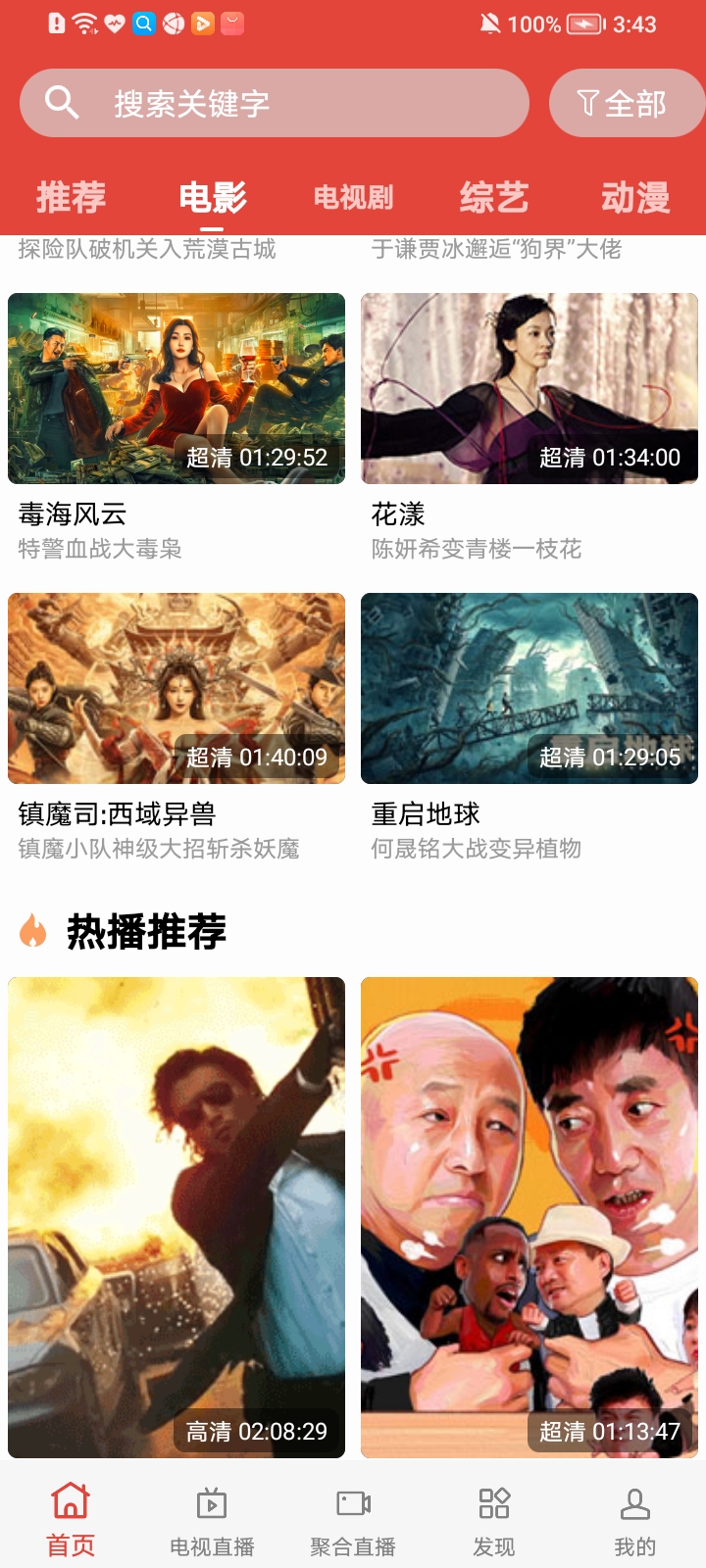Tap the funnel filter icon beside 全部
The width and height of the screenshot is (706, 1568).
coord(585,101)
